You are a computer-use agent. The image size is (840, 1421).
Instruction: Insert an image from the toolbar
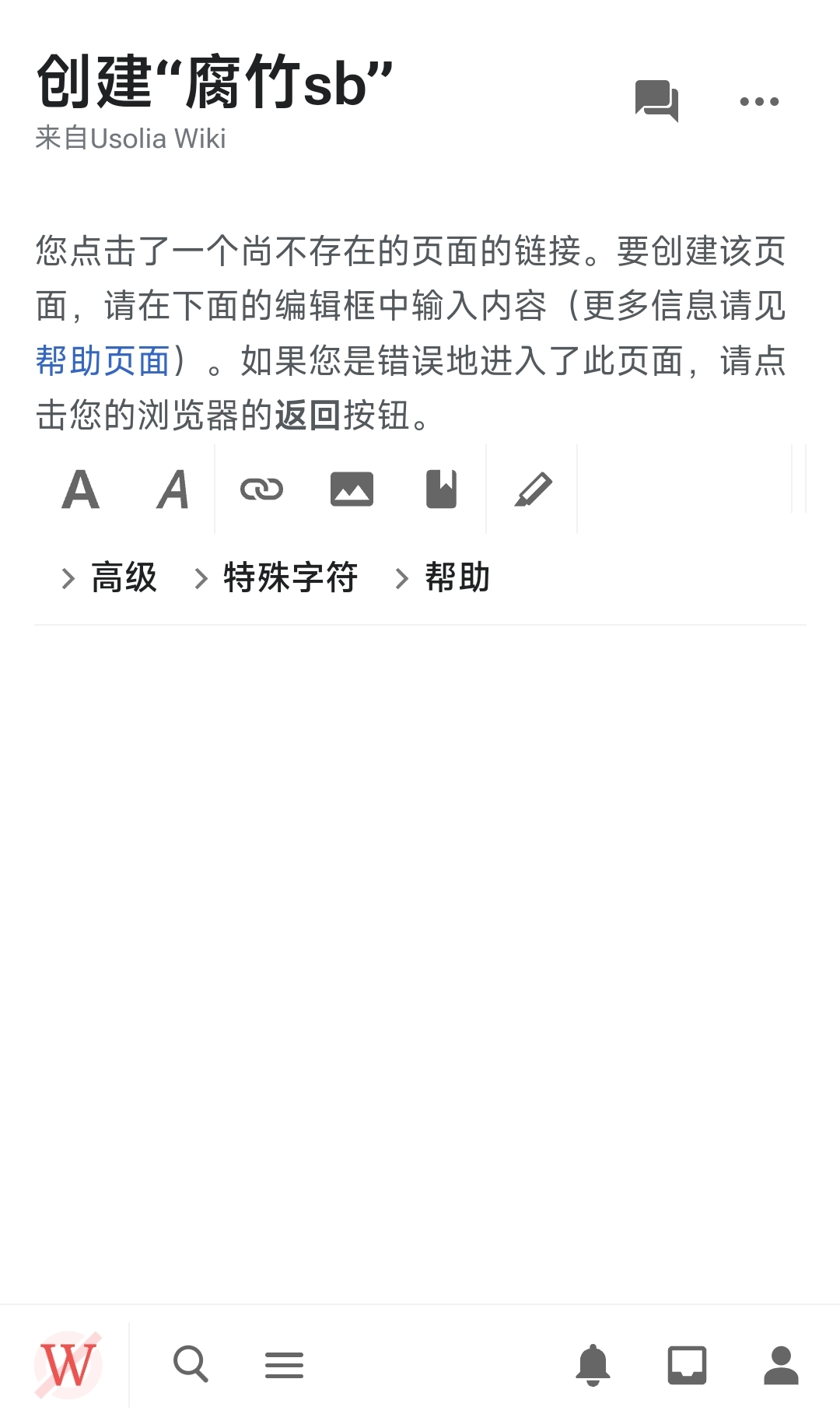352,489
